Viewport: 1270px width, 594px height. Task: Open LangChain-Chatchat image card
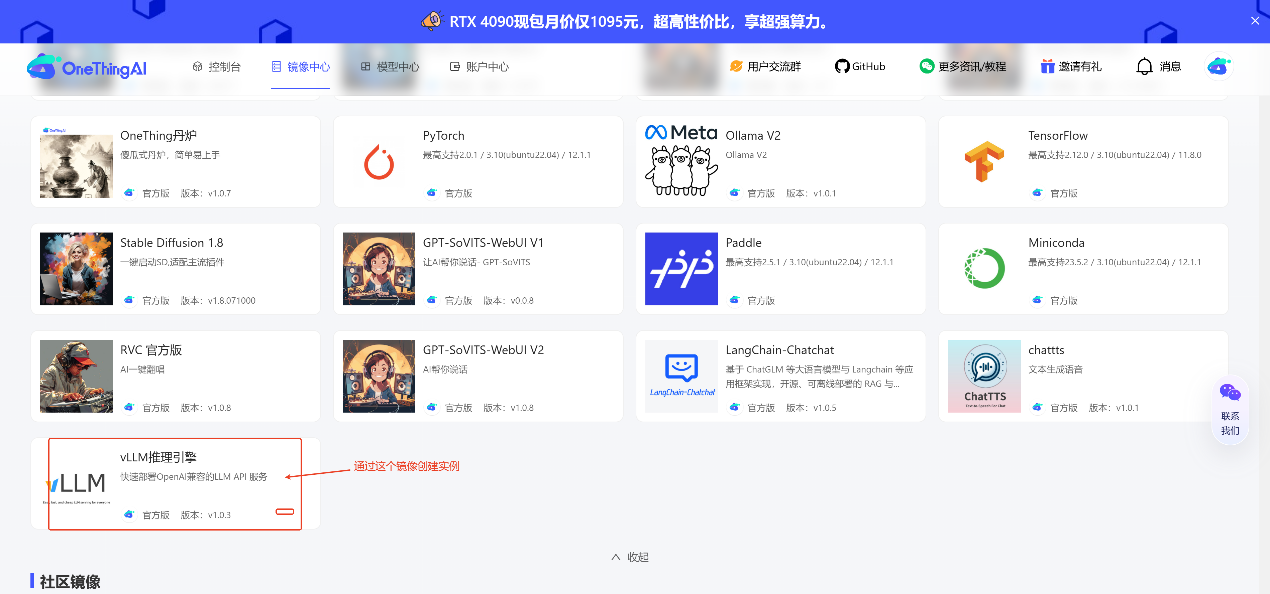click(780, 375)
